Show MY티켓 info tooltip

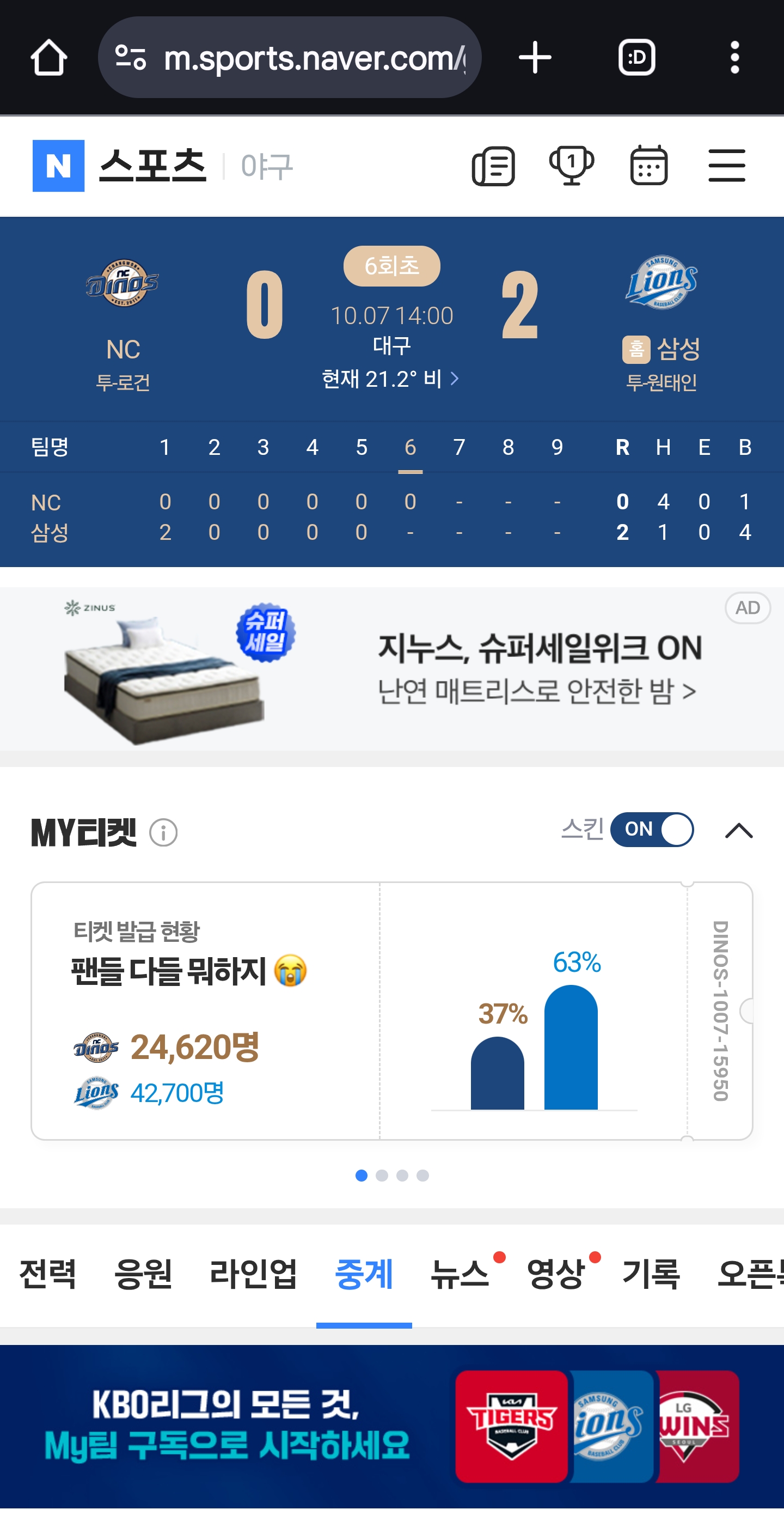tap(163, 833)
